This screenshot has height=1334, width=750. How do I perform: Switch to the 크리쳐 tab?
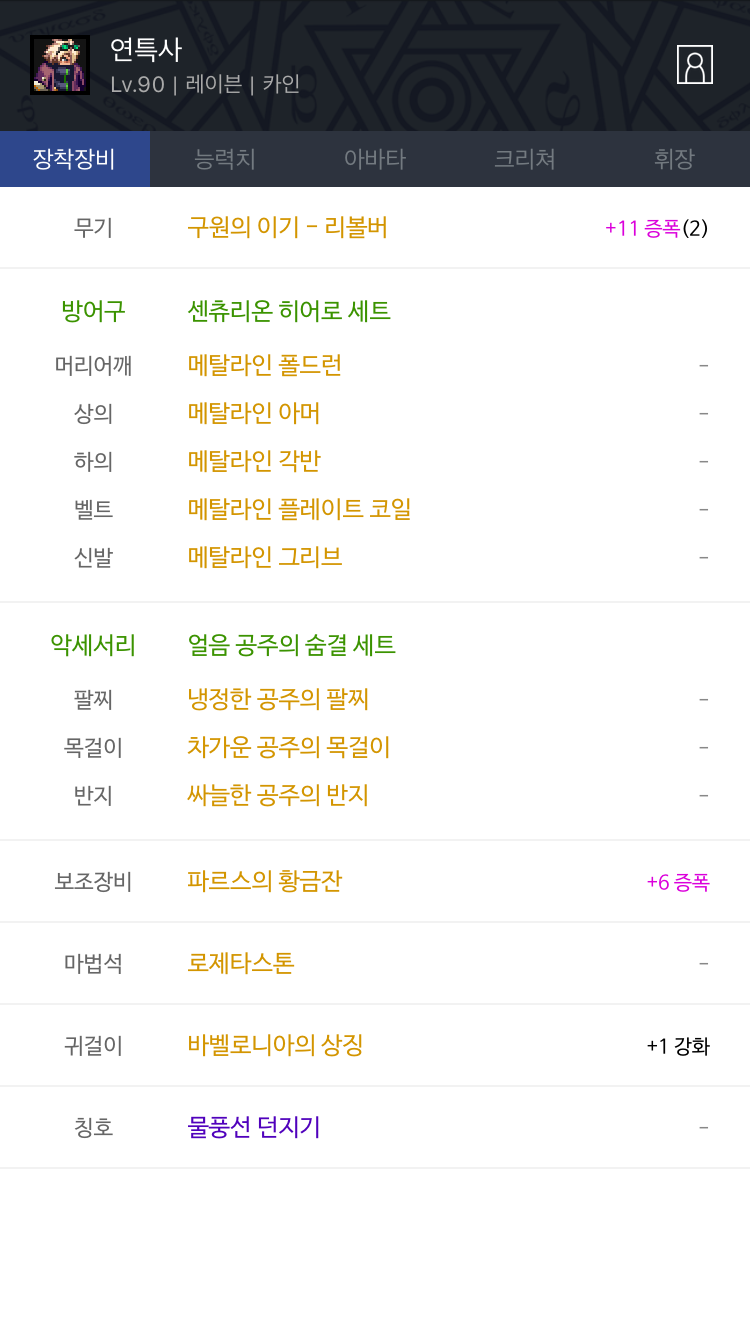[x=524, y=159]
